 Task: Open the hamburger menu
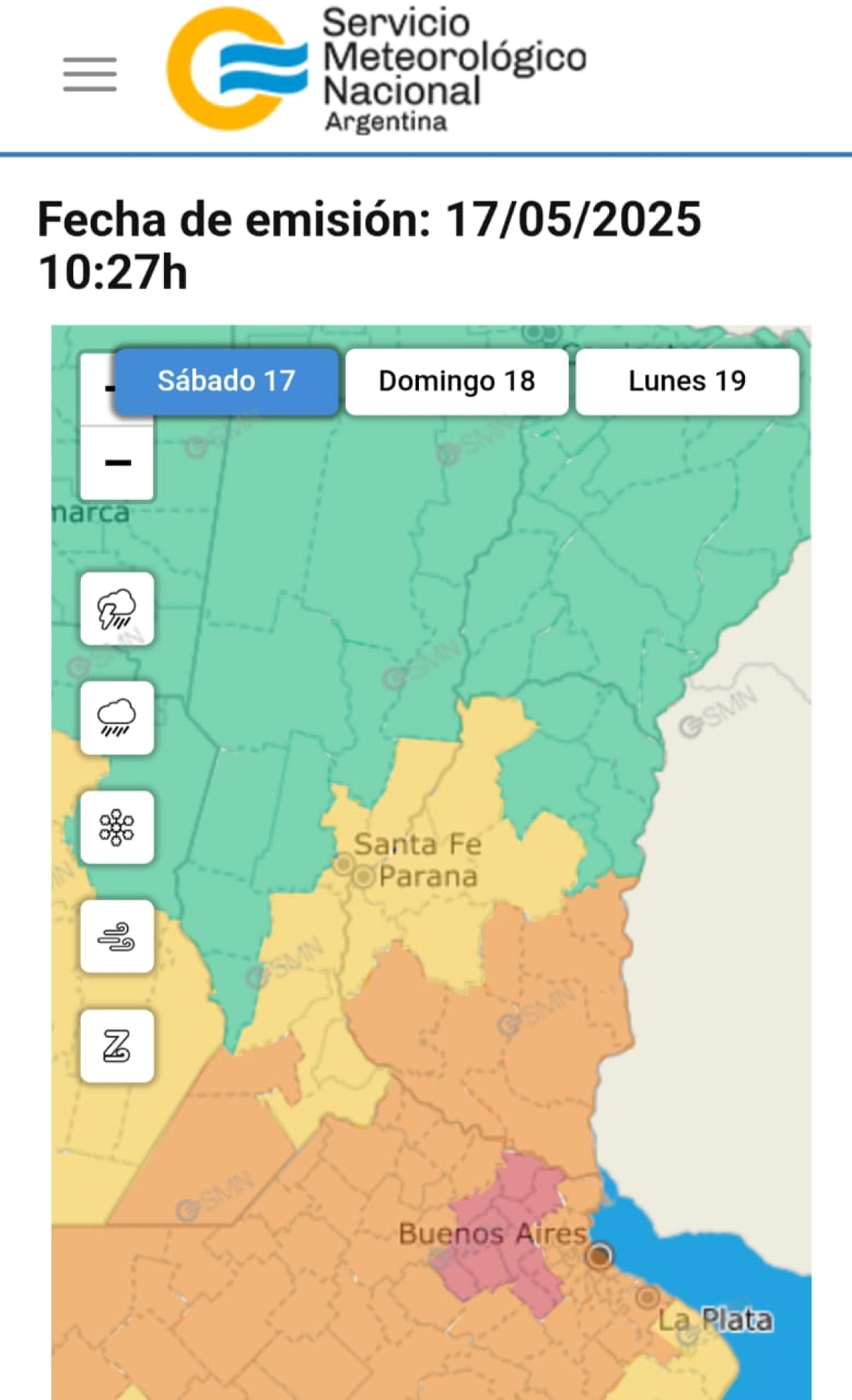89,74
